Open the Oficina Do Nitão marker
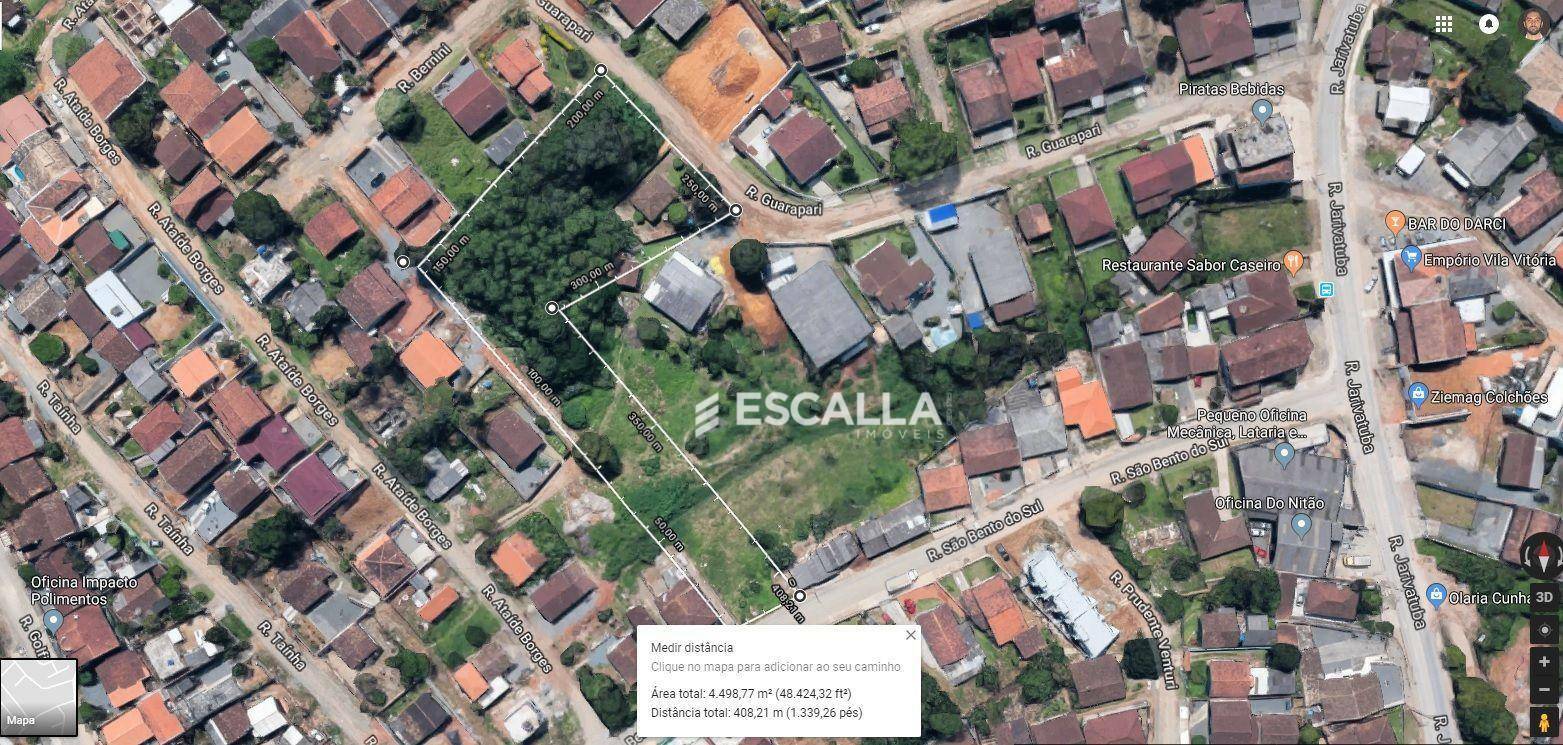The image size is (1563, 745). click(1301, 524)
